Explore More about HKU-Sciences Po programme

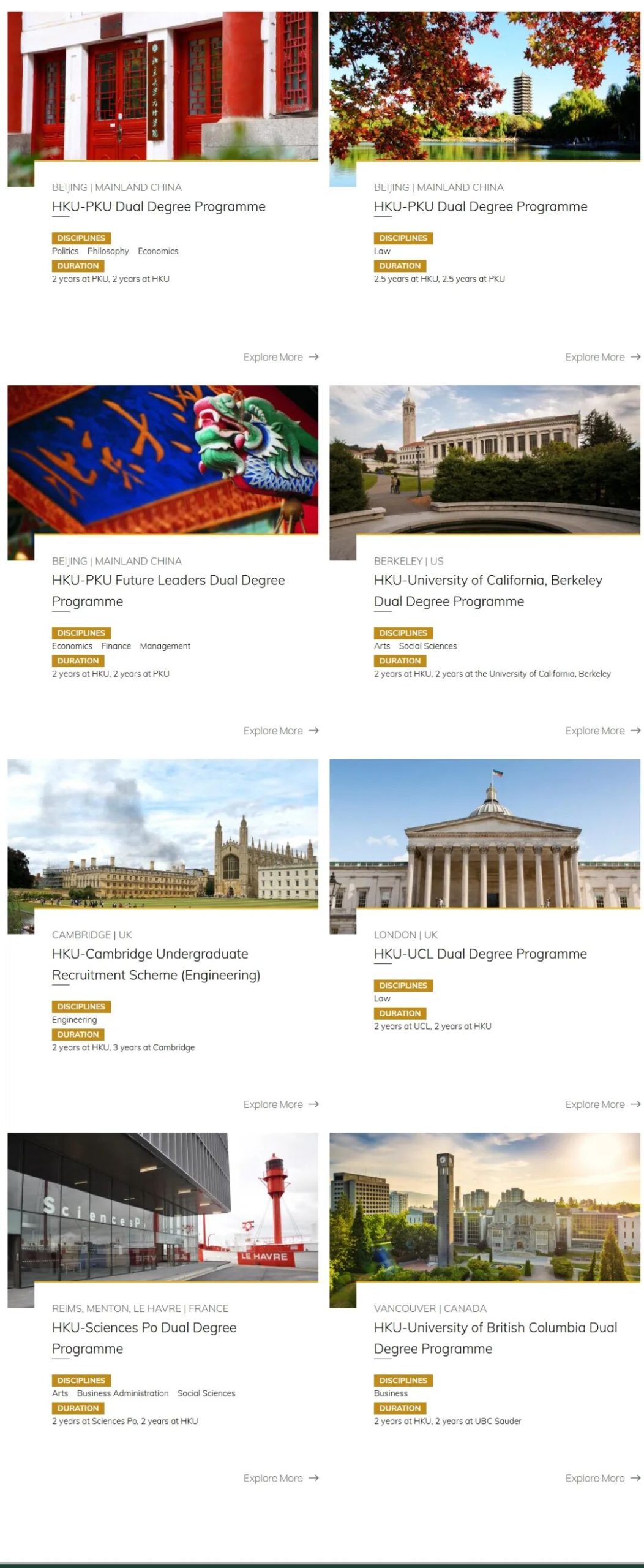[x=280, y=1478]
